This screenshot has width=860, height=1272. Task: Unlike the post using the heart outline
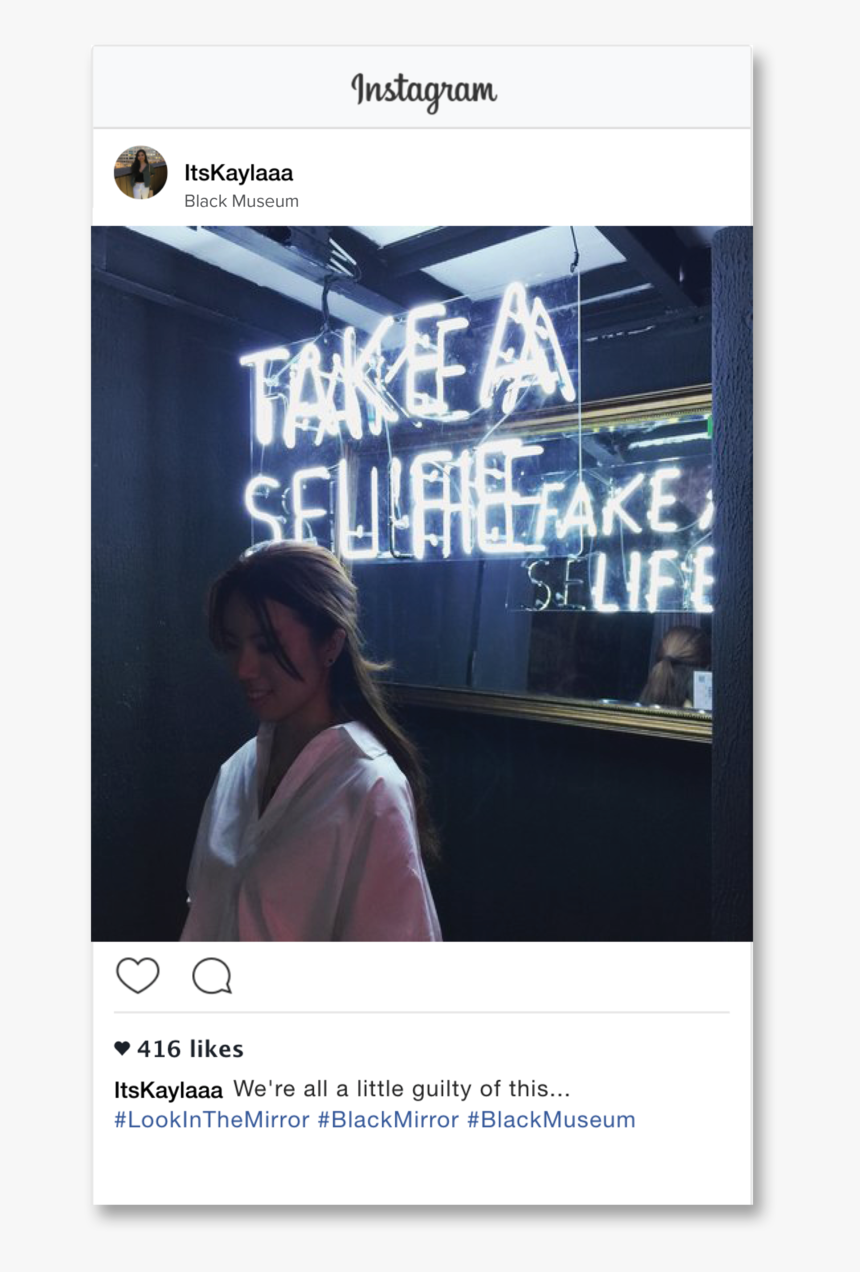138,975
